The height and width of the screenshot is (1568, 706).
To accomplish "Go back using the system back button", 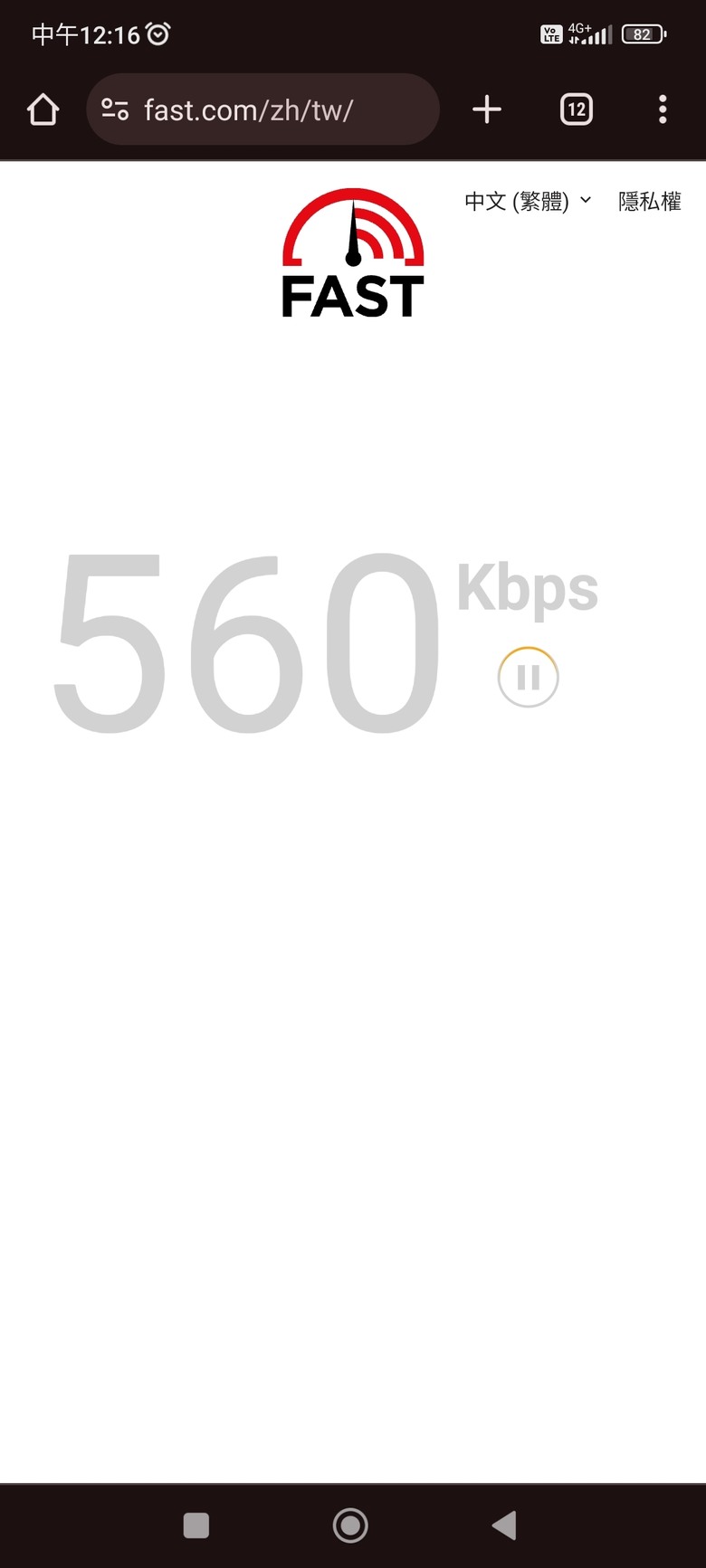I will point(504,1525).
